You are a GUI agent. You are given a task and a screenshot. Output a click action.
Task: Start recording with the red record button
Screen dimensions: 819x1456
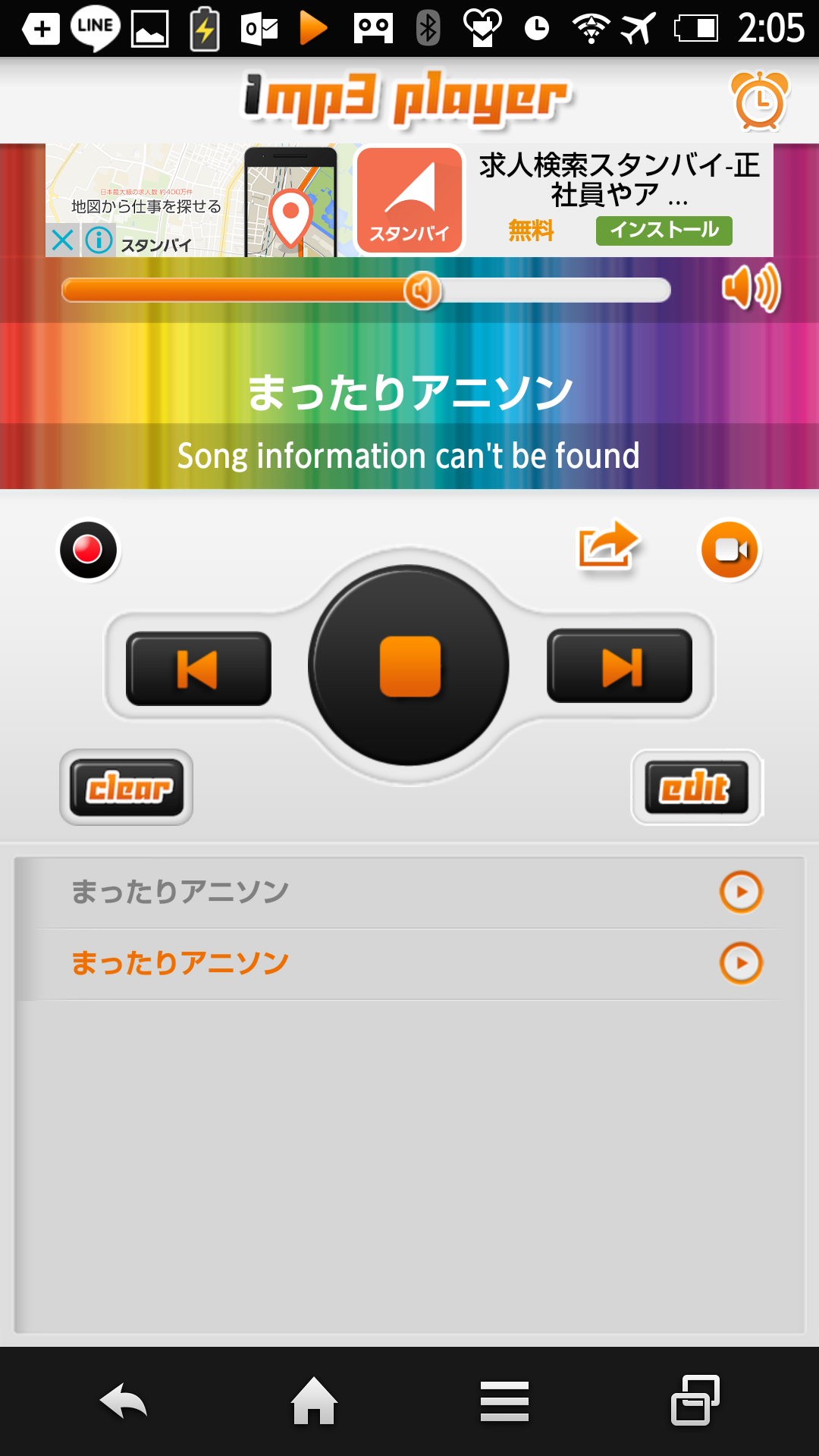[89, 550]
